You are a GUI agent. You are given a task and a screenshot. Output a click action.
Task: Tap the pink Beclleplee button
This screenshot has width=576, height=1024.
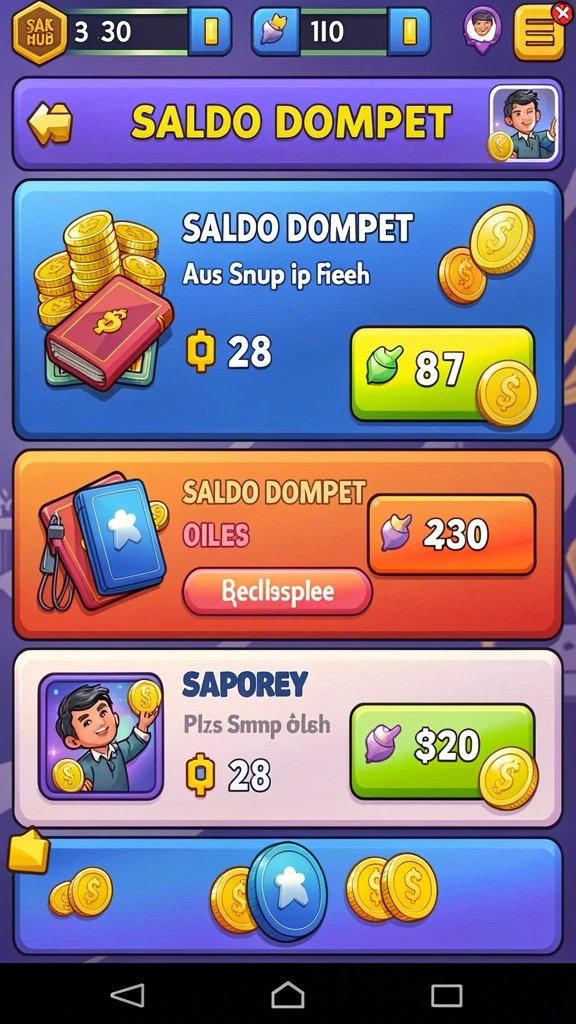(x=278, y=592)
